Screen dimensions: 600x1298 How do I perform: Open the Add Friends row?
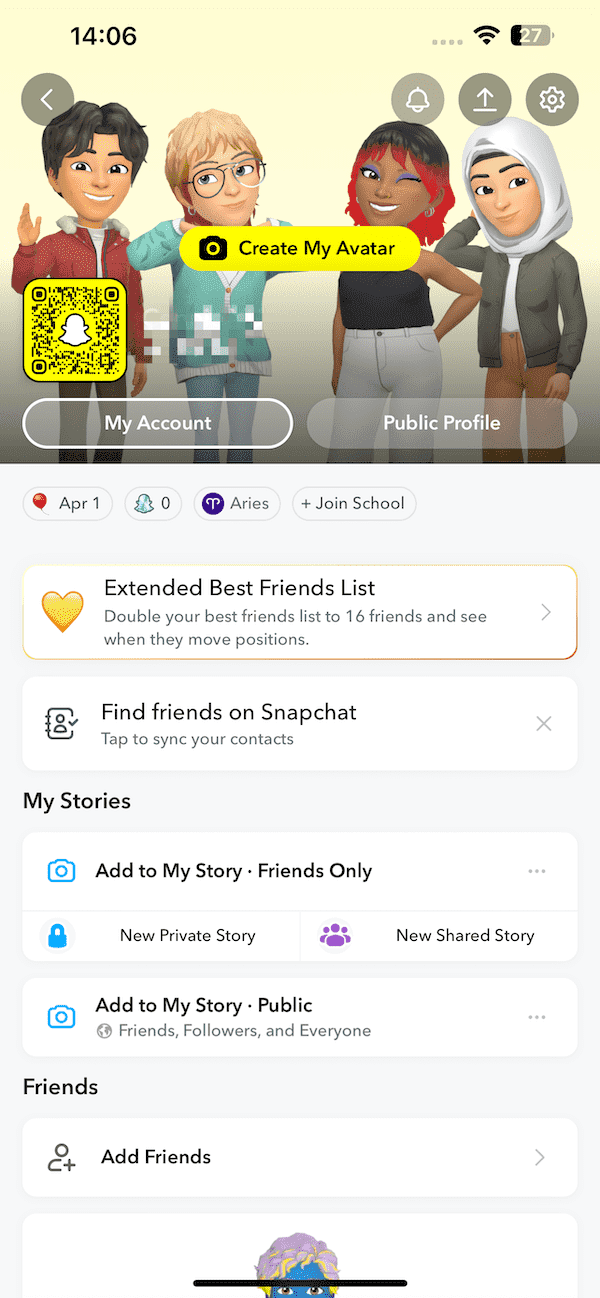(x=299, y=1157)
